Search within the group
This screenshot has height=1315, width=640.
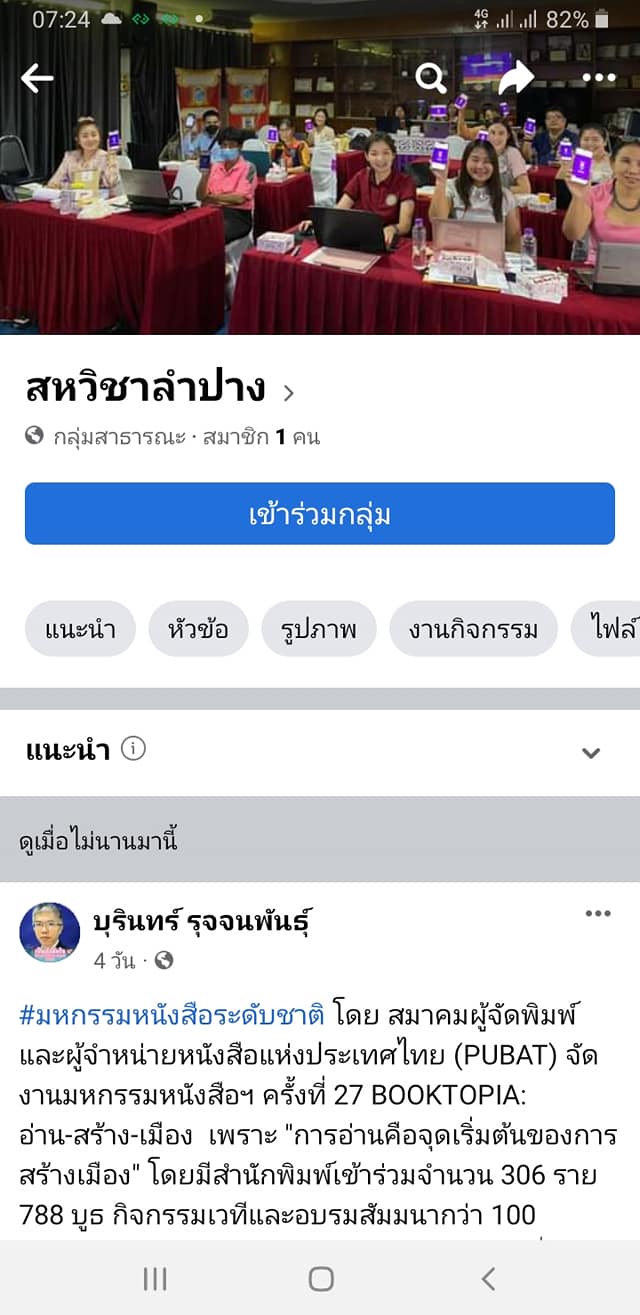pyautogui.click(x=431, y=78)
